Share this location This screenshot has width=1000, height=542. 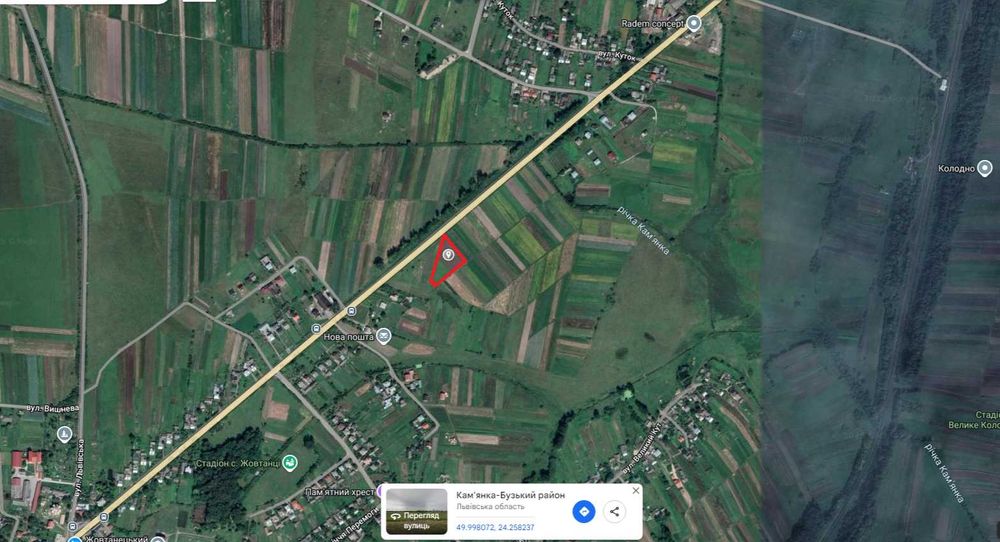[x=615, y=512]
